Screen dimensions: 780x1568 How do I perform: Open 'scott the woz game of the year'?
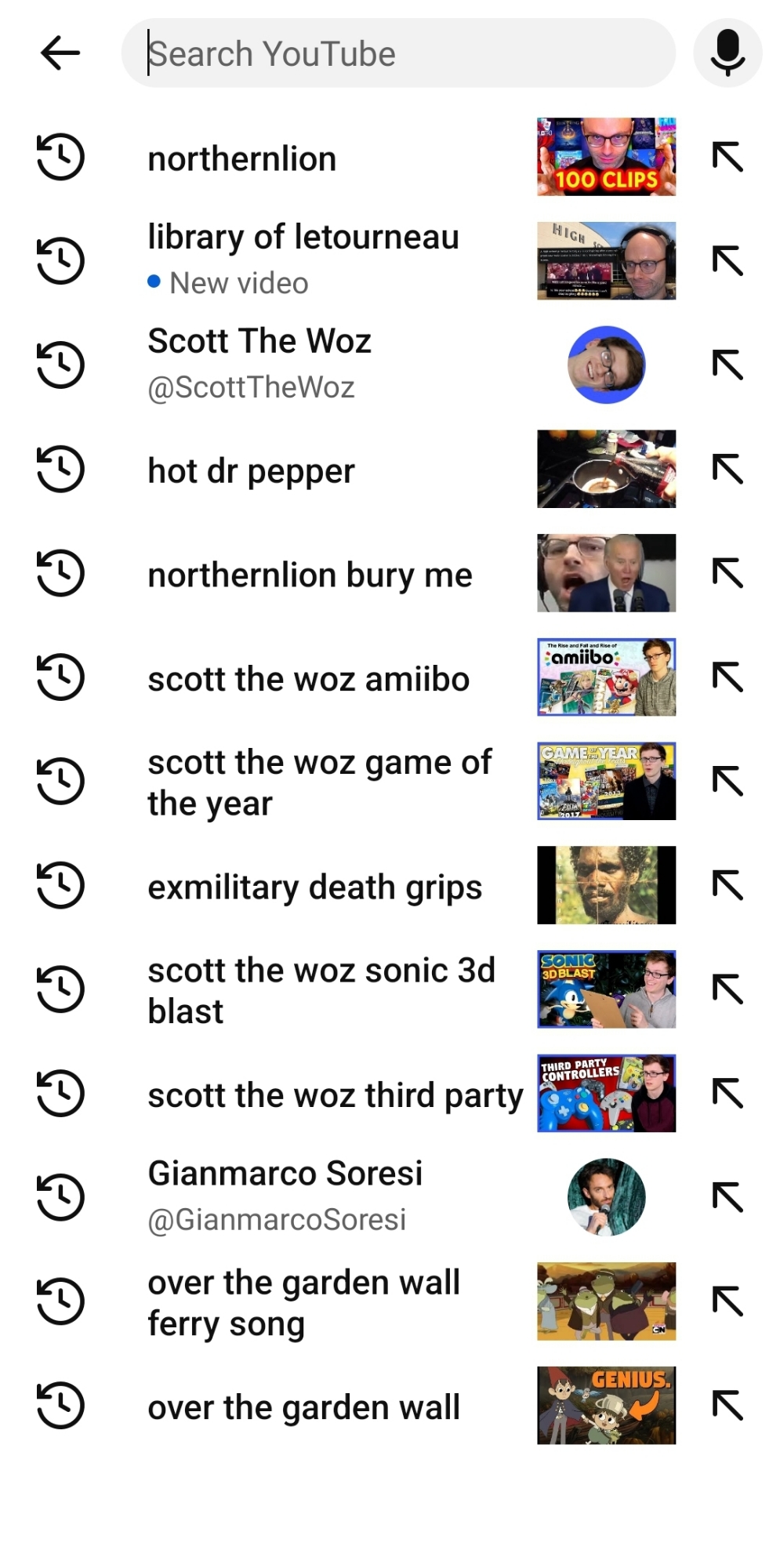click(320, 782)
